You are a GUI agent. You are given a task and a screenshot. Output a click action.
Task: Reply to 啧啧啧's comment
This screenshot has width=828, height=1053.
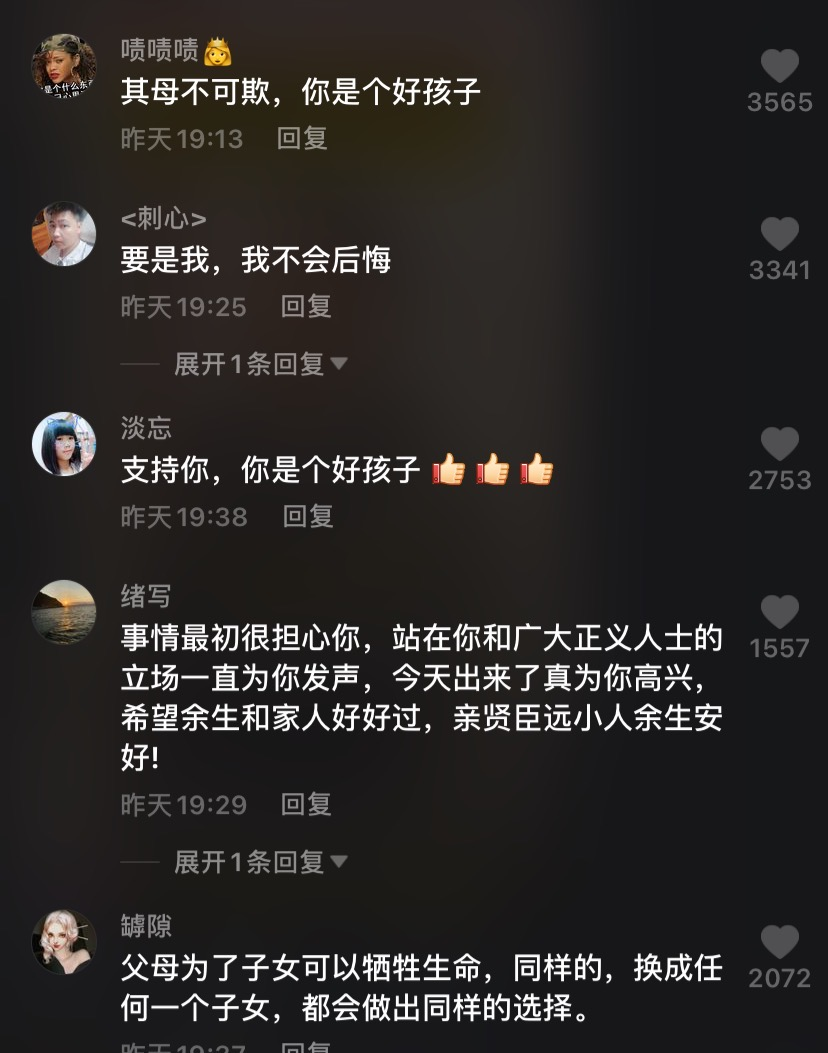click(302, 138)
